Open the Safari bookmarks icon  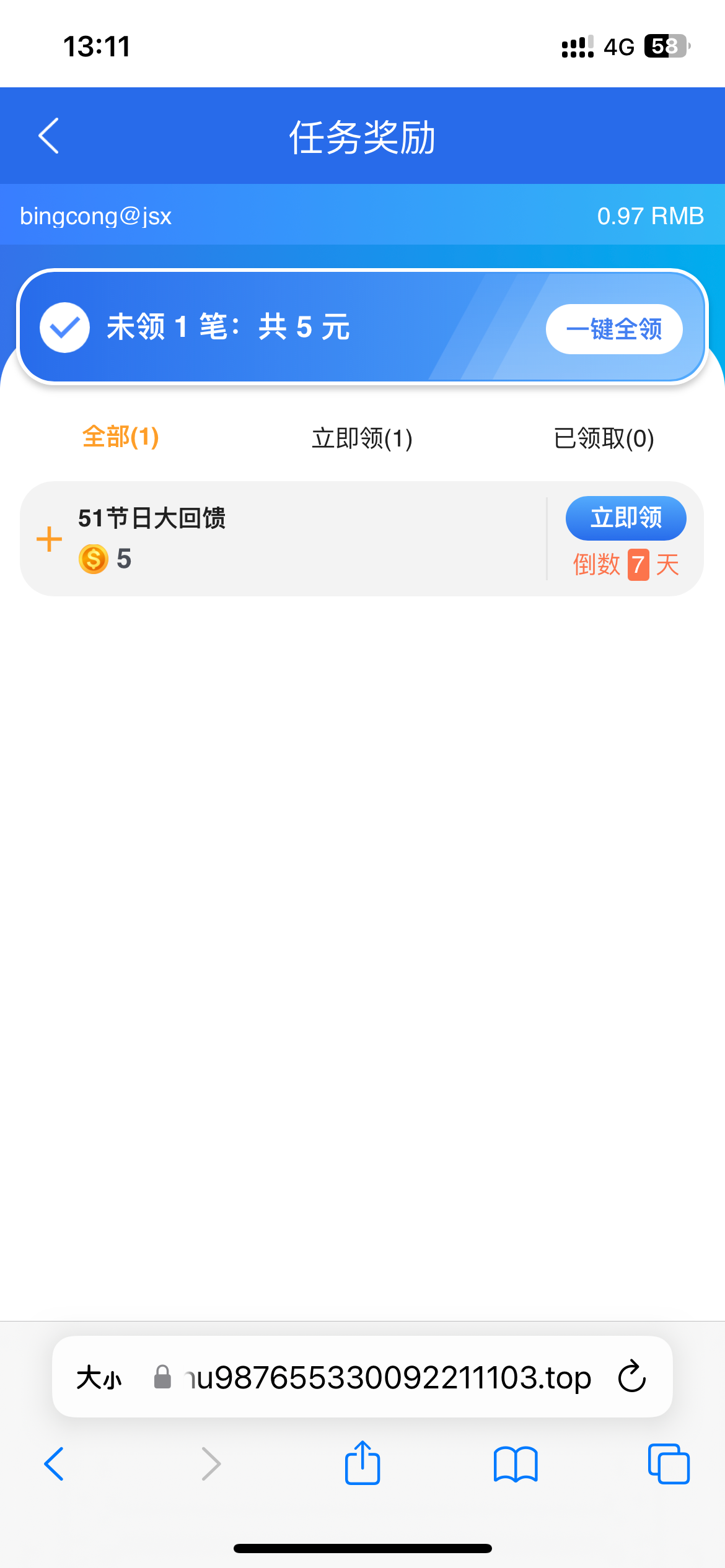tap(515, 1465)
